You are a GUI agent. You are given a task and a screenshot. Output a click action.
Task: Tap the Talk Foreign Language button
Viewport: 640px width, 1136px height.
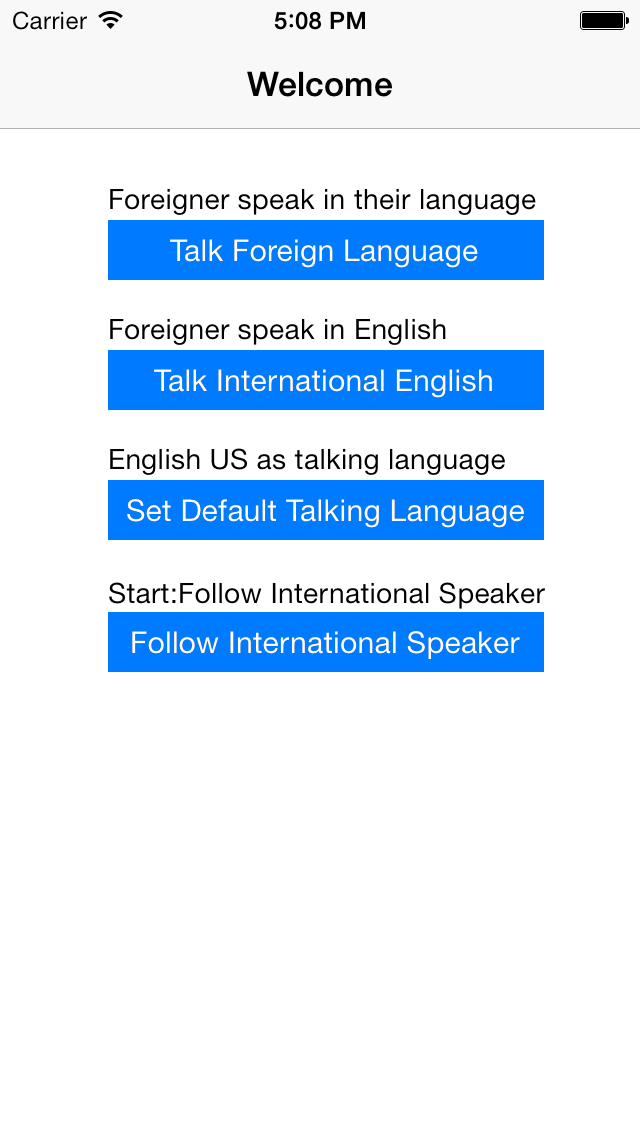pos(325,250)
